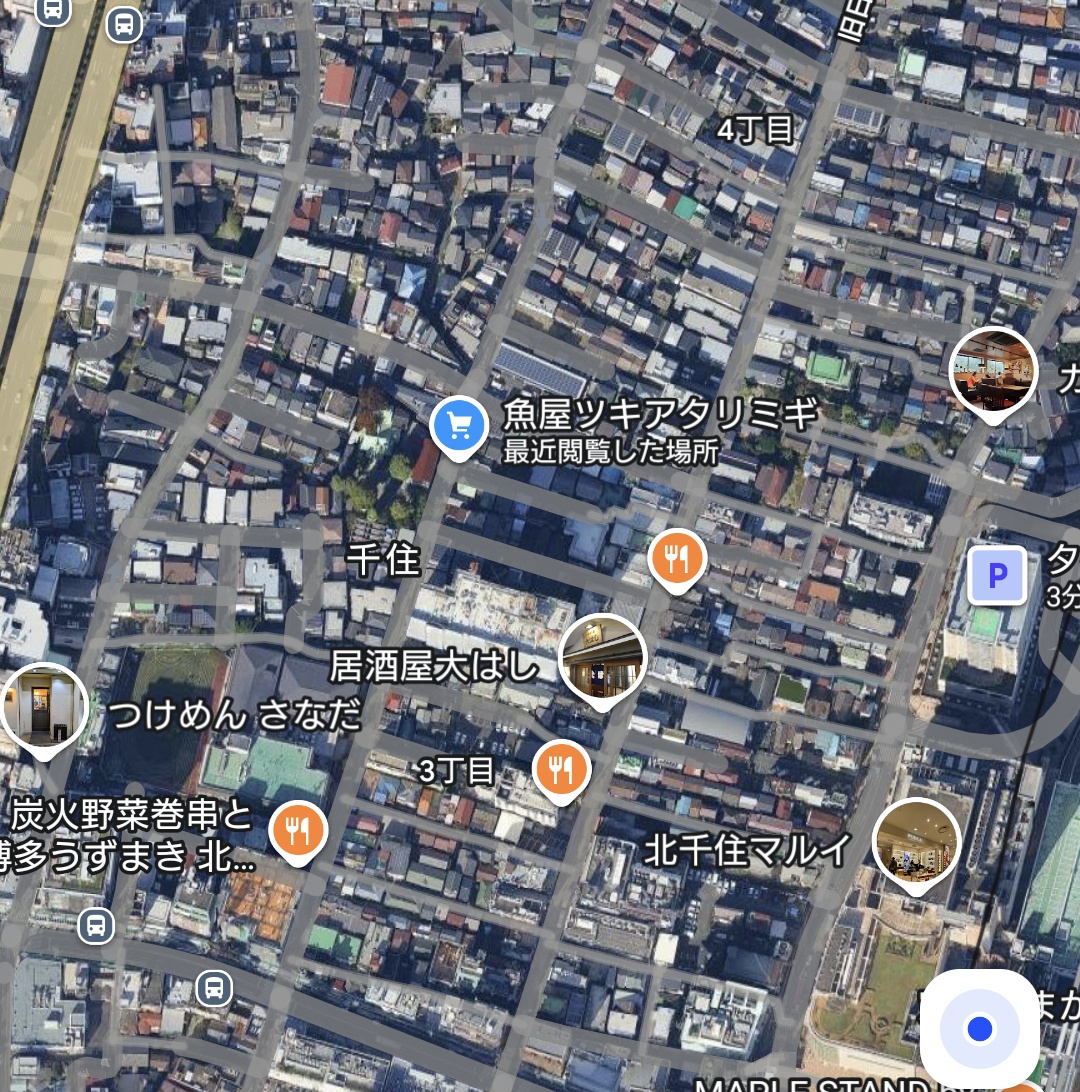The image size is (1080, 1092).
Task: View the 北千住マルイ photo marker
Action: tap(916, 842)
